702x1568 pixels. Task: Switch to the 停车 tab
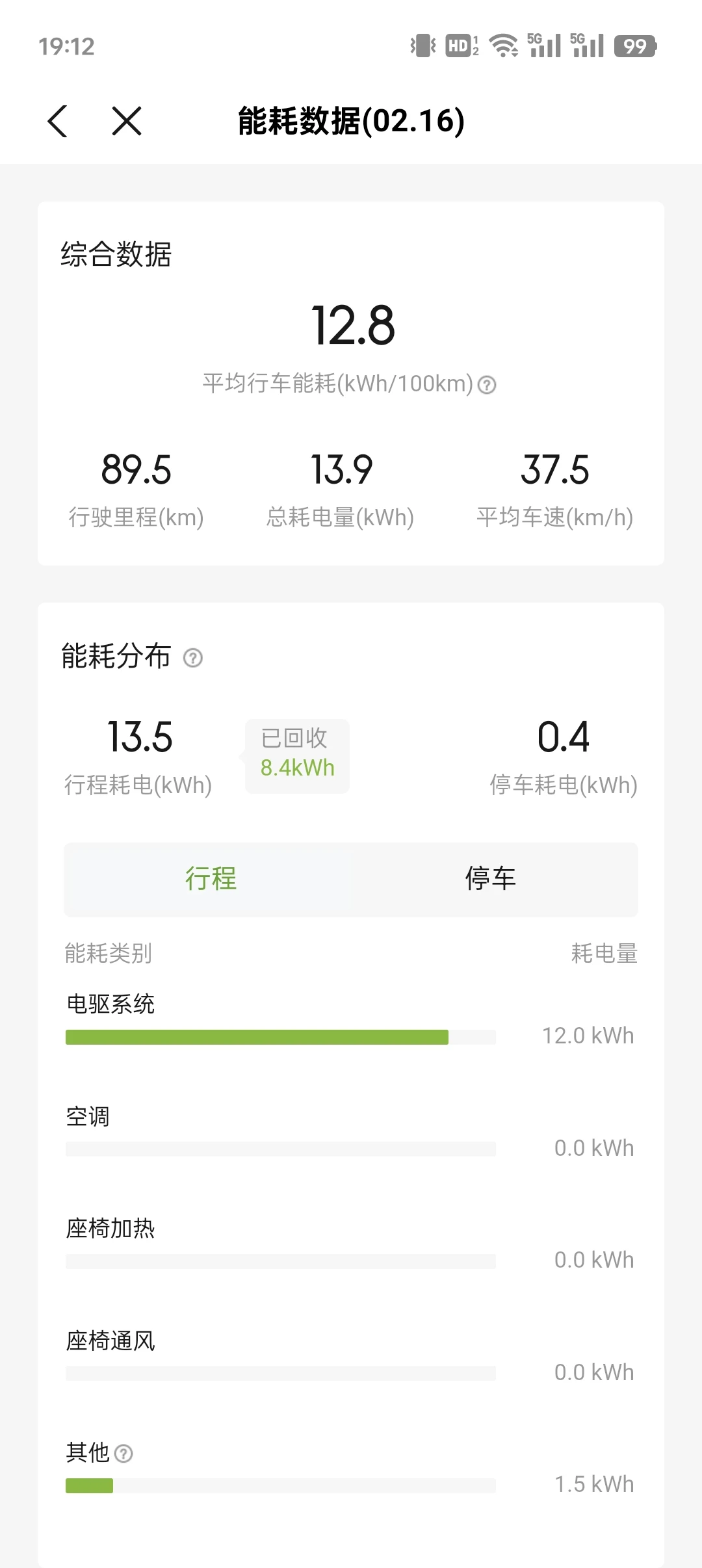pos(491,879)
